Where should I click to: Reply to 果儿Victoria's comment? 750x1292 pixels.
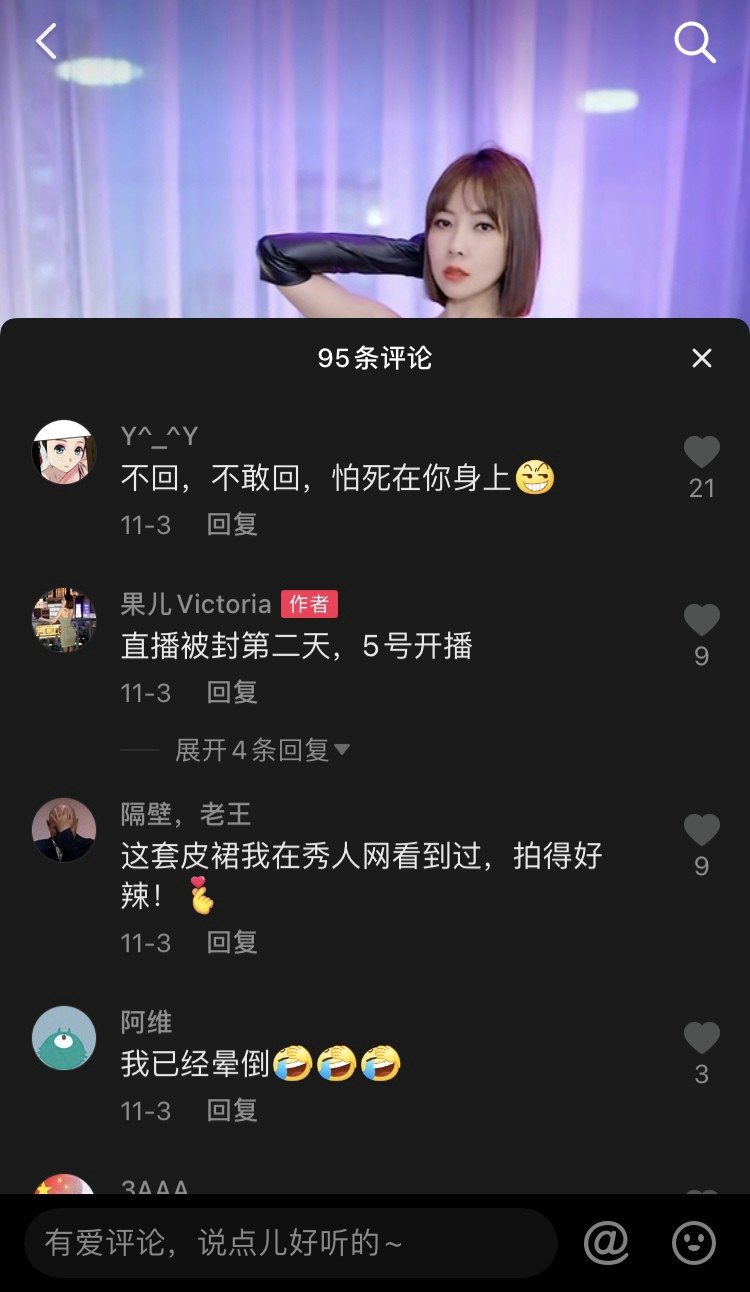[x=232, y=692]
